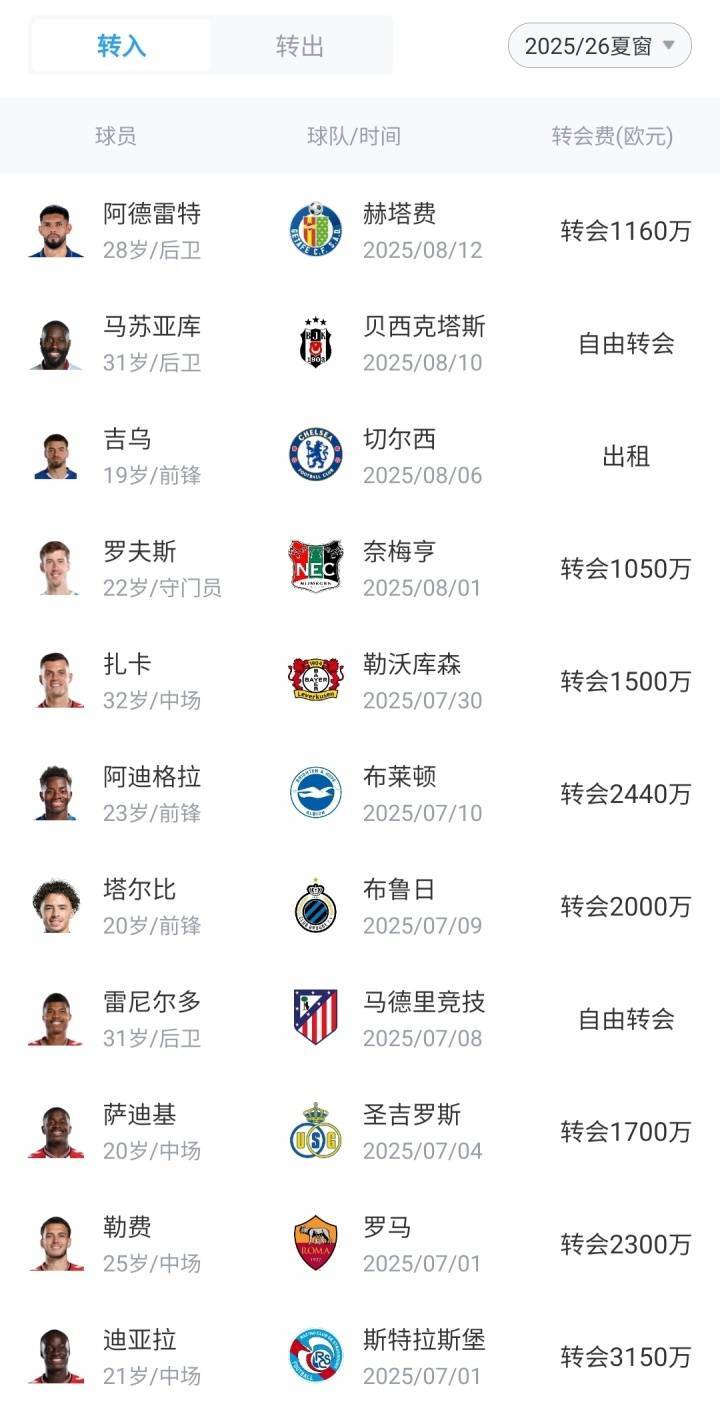Switch to the 转出 tab
The image size is (720, 1408).
tap(298, 45)
